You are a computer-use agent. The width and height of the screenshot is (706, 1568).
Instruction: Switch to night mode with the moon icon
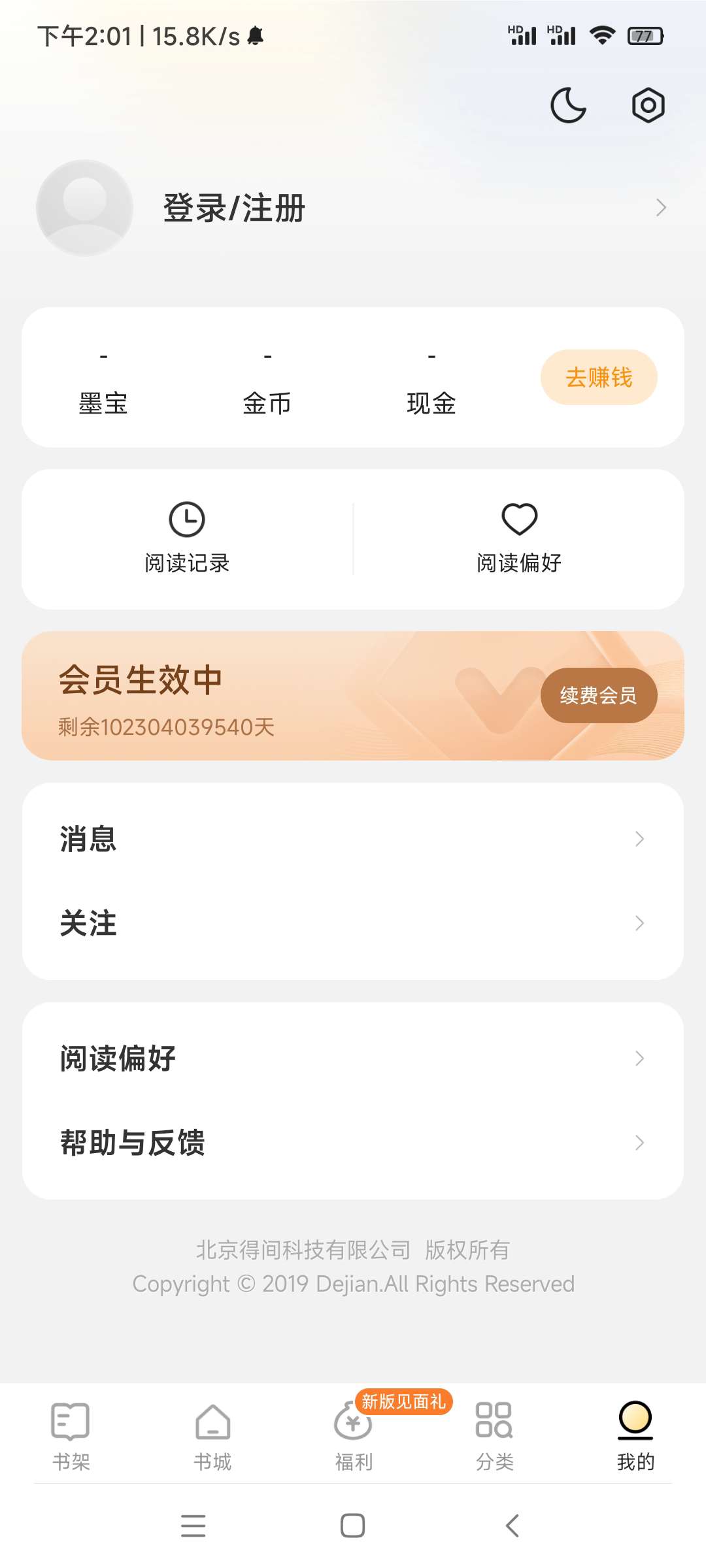(568, 105)
